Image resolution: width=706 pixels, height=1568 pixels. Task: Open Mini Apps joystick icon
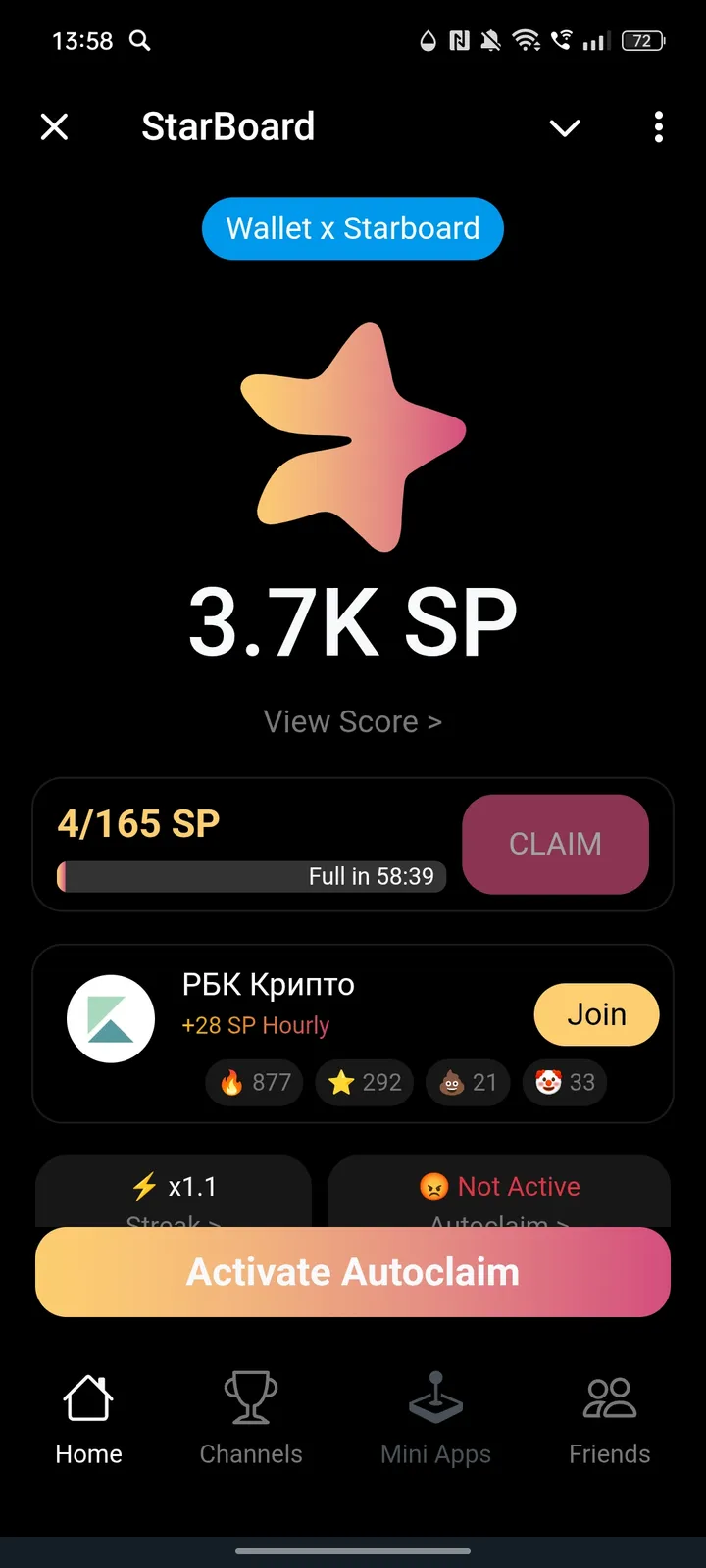435,1396
